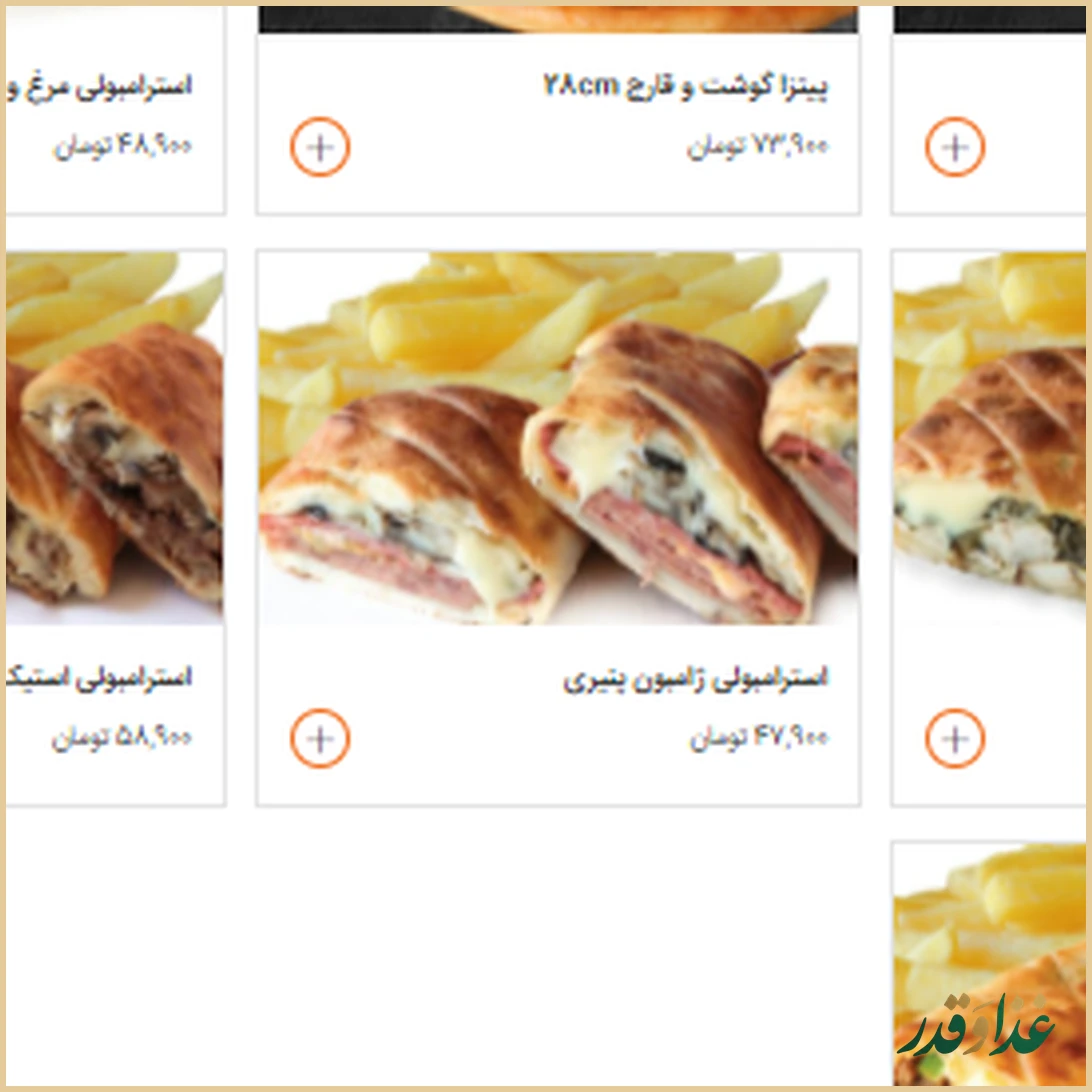
Task: Add پیتزا گوشت و قارچ 28cm to cart
Action: (x=320, y=147)
